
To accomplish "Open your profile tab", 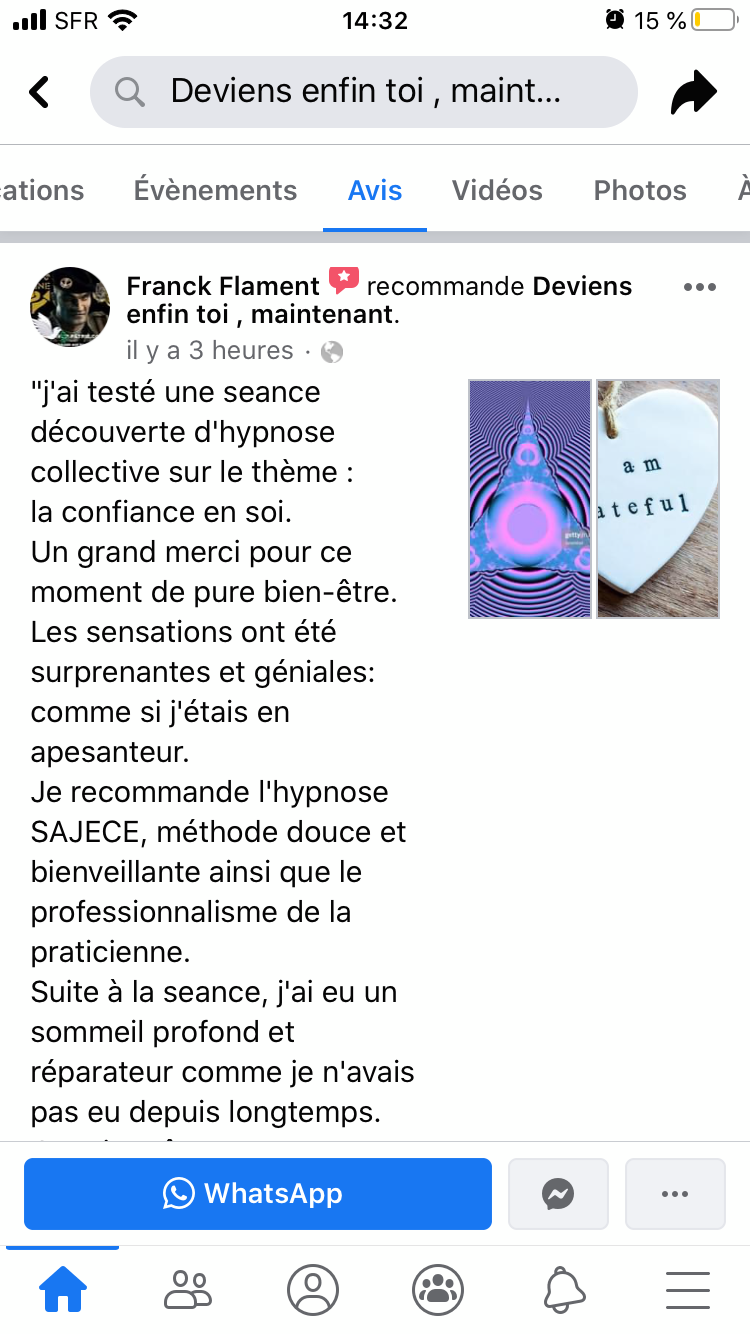I will coord(313,1289).
